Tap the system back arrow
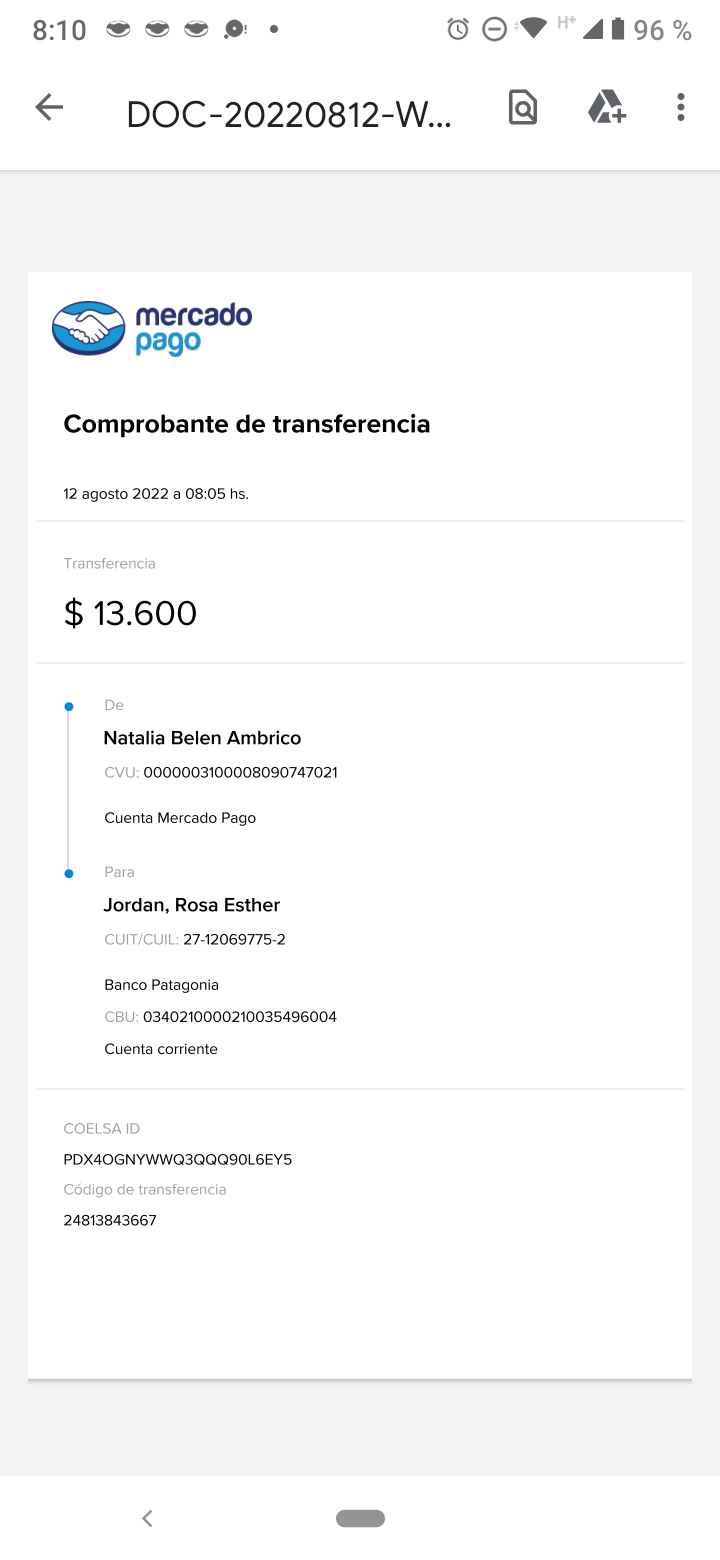This screenshot has width=720, height=1560. pos(147,1518)
